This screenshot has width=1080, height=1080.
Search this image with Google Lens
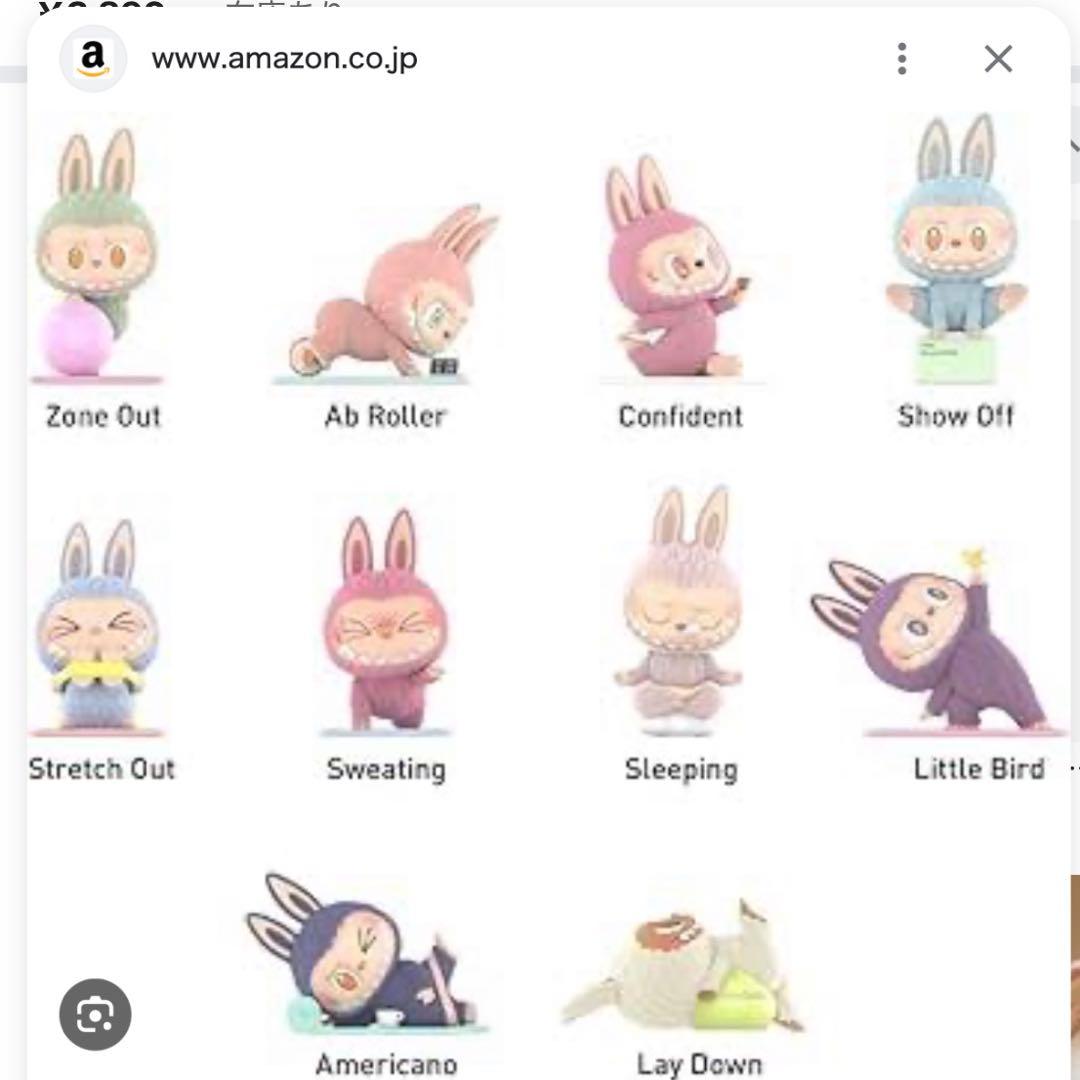(x=95, y=1014)
